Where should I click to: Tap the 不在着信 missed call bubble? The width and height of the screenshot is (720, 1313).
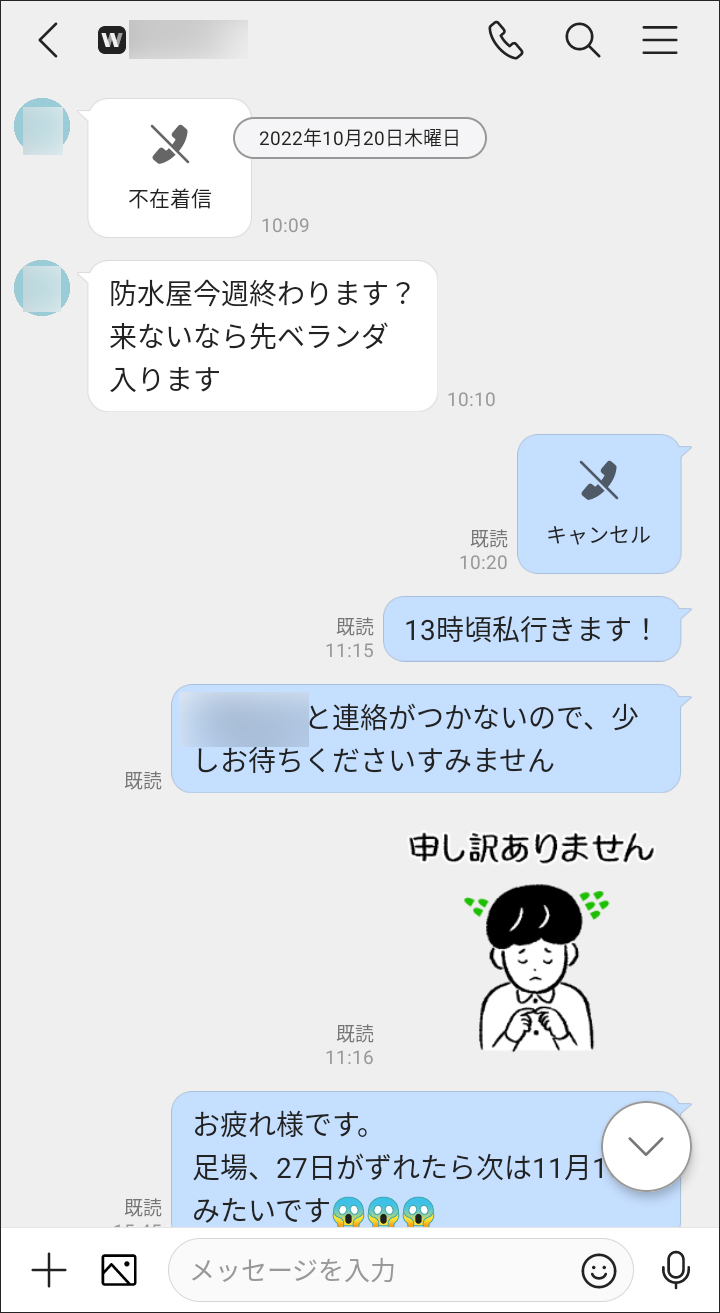tap(169, 168)
